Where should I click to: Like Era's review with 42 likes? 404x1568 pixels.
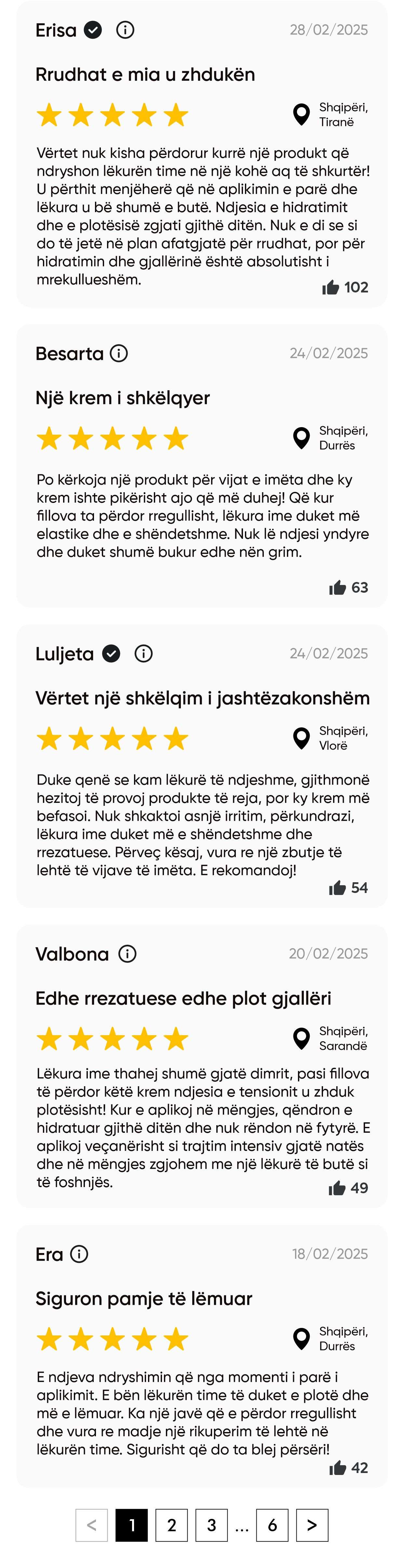coord(338,1467)
